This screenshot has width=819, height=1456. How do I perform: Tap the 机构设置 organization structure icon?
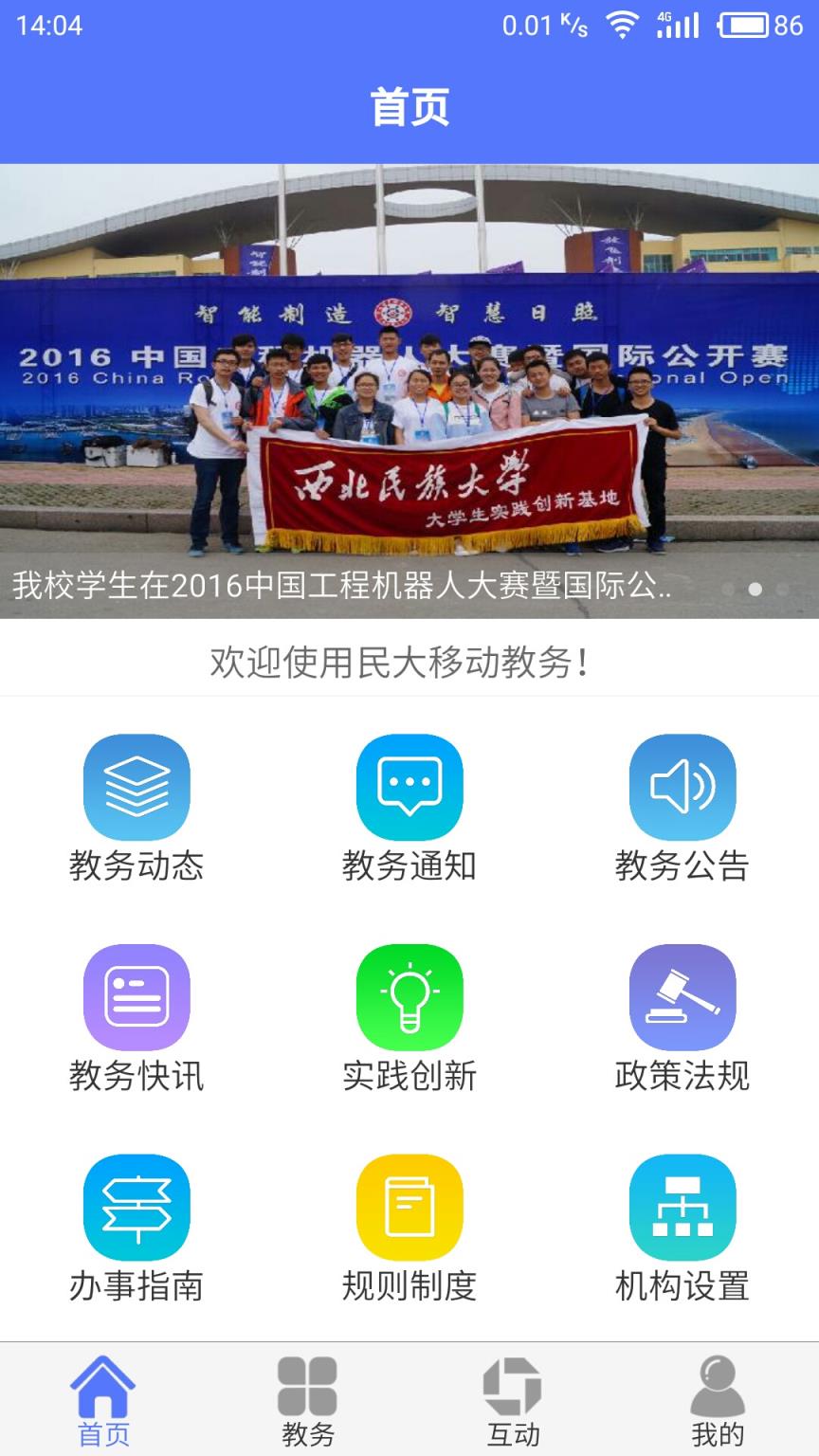682,1208
